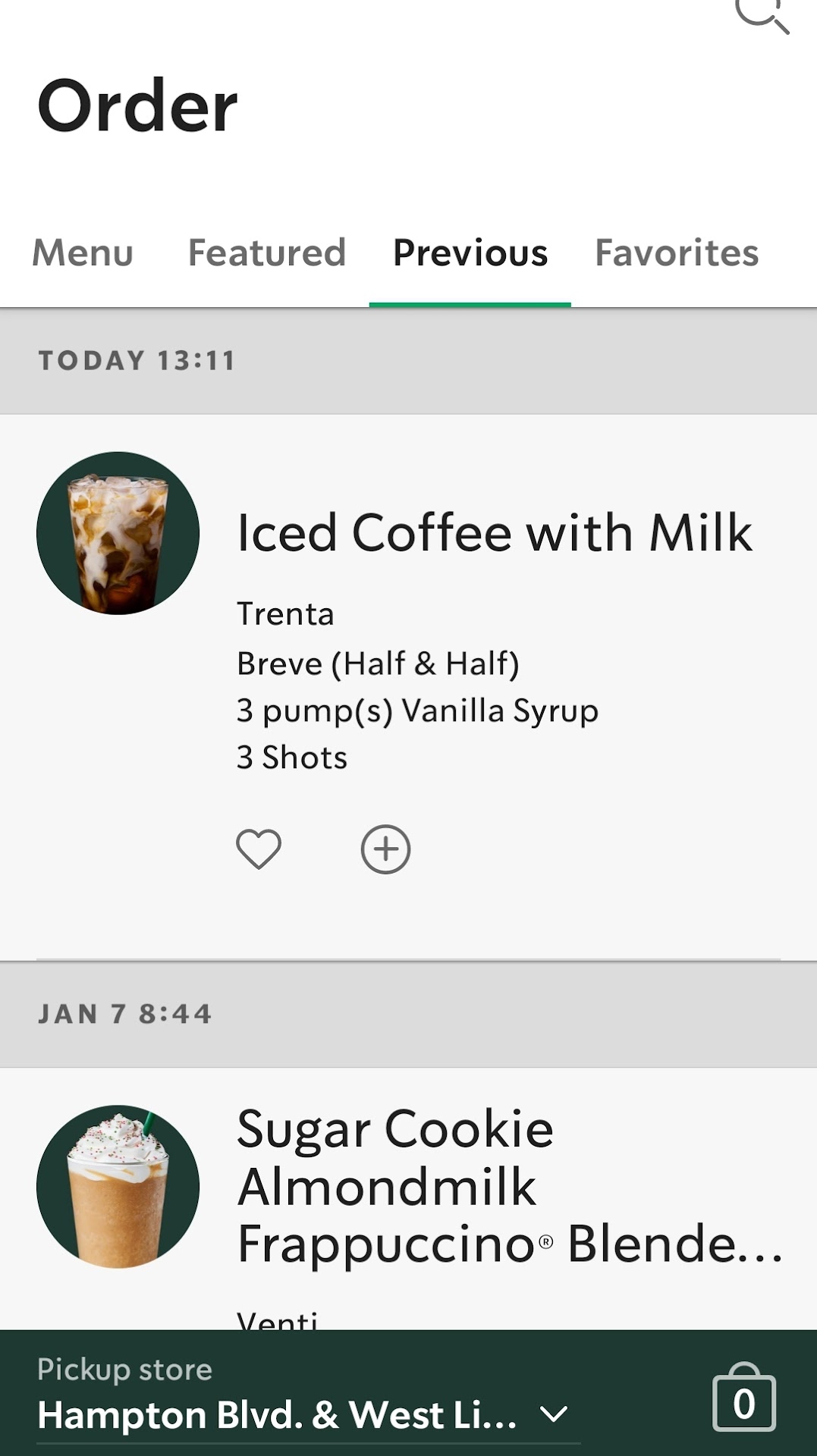This screenshot has width=817, height=1456.
Task: Switch to the Menu tab
Action: point(83,253)
